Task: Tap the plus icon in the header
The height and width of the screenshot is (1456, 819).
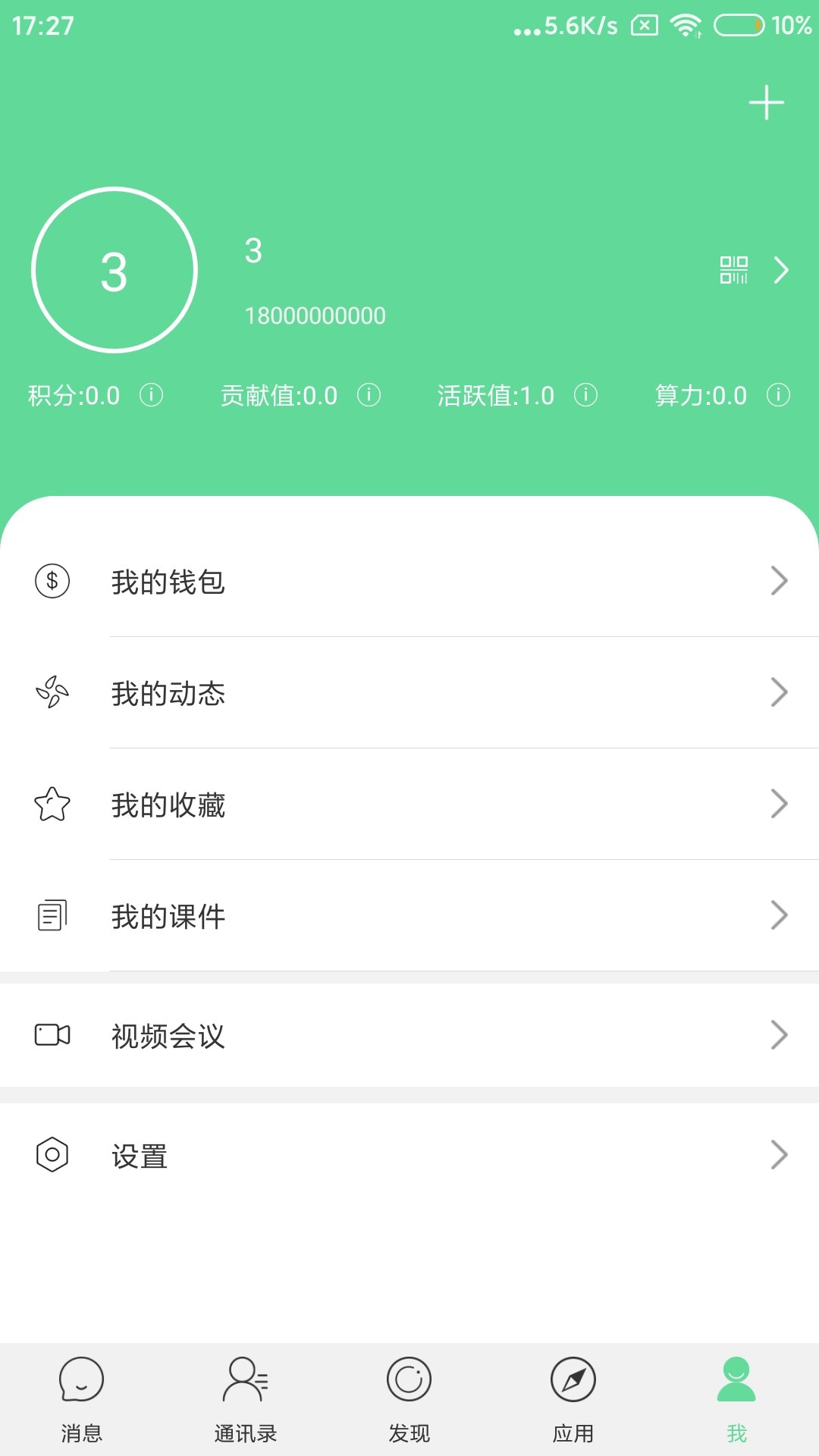Action: point(766,102)
